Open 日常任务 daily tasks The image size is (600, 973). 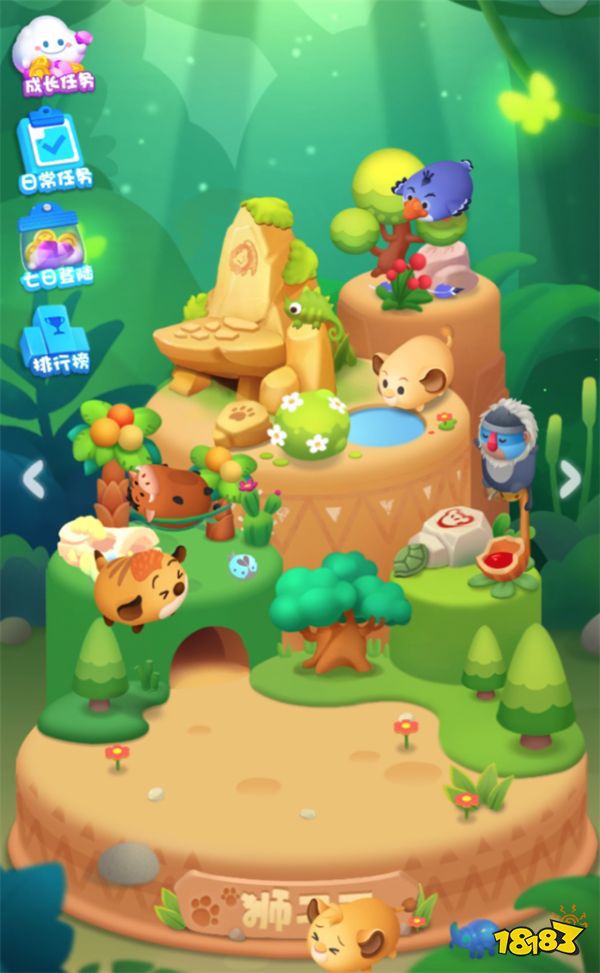click(55, 148)
